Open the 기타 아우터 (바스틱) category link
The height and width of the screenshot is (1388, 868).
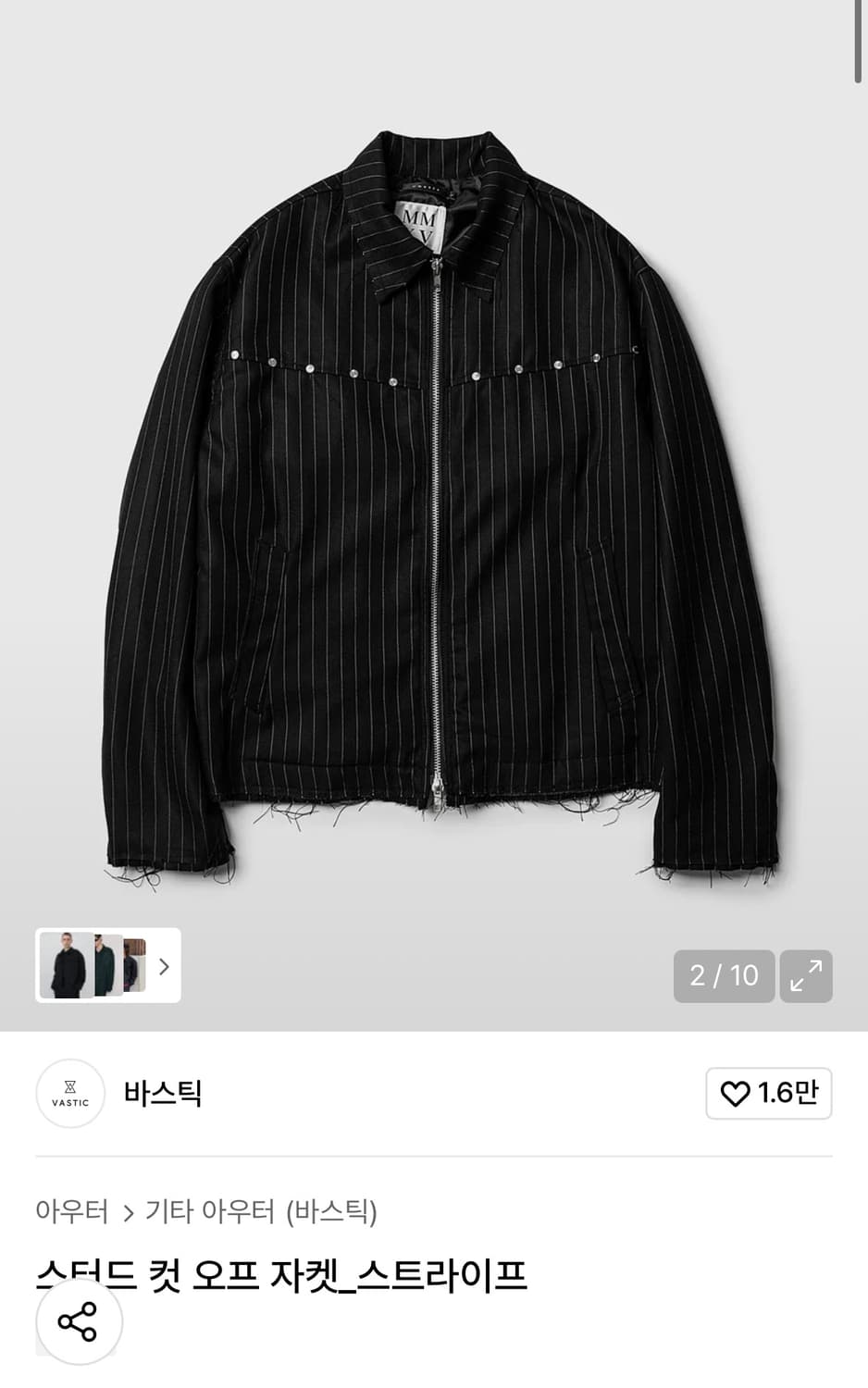[262, 1209]
